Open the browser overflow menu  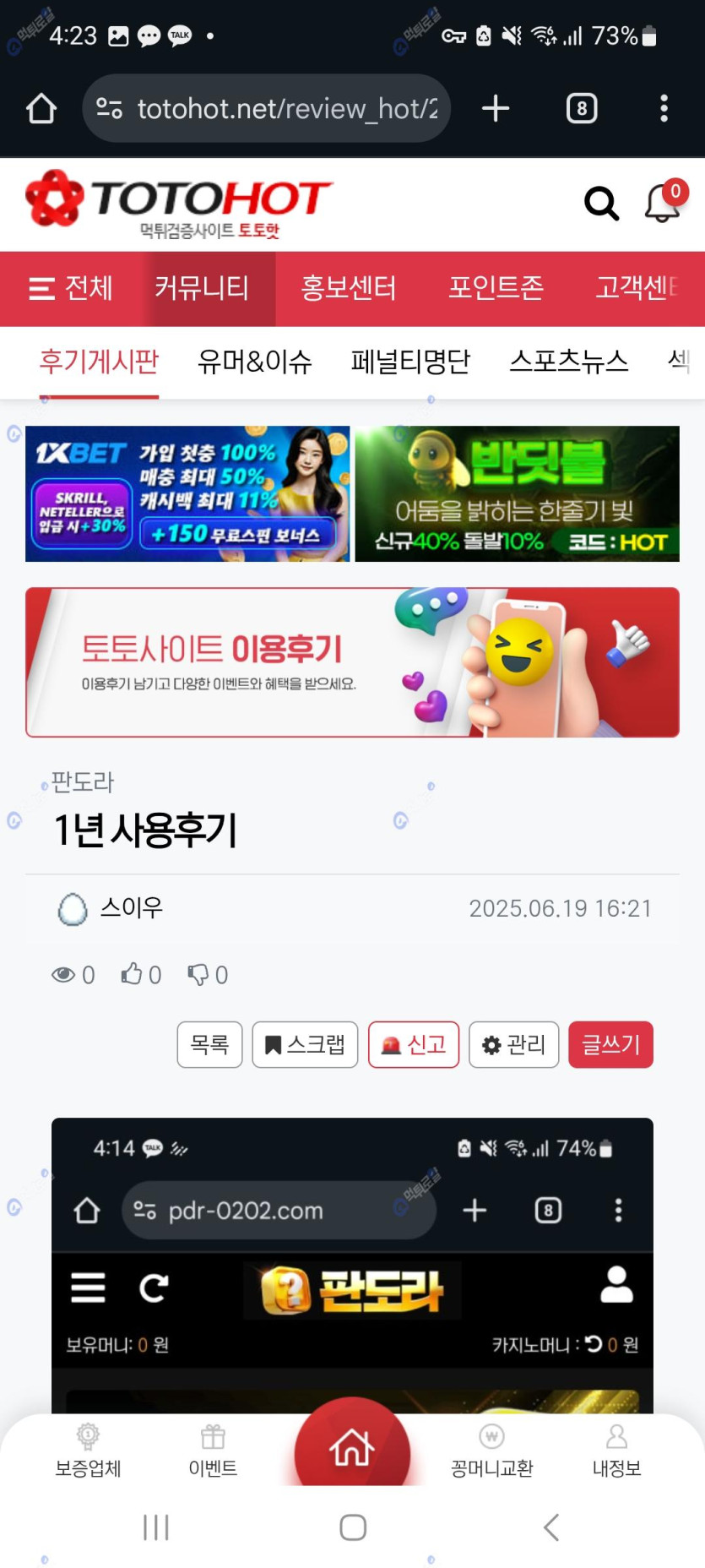[x=664, y=108]
